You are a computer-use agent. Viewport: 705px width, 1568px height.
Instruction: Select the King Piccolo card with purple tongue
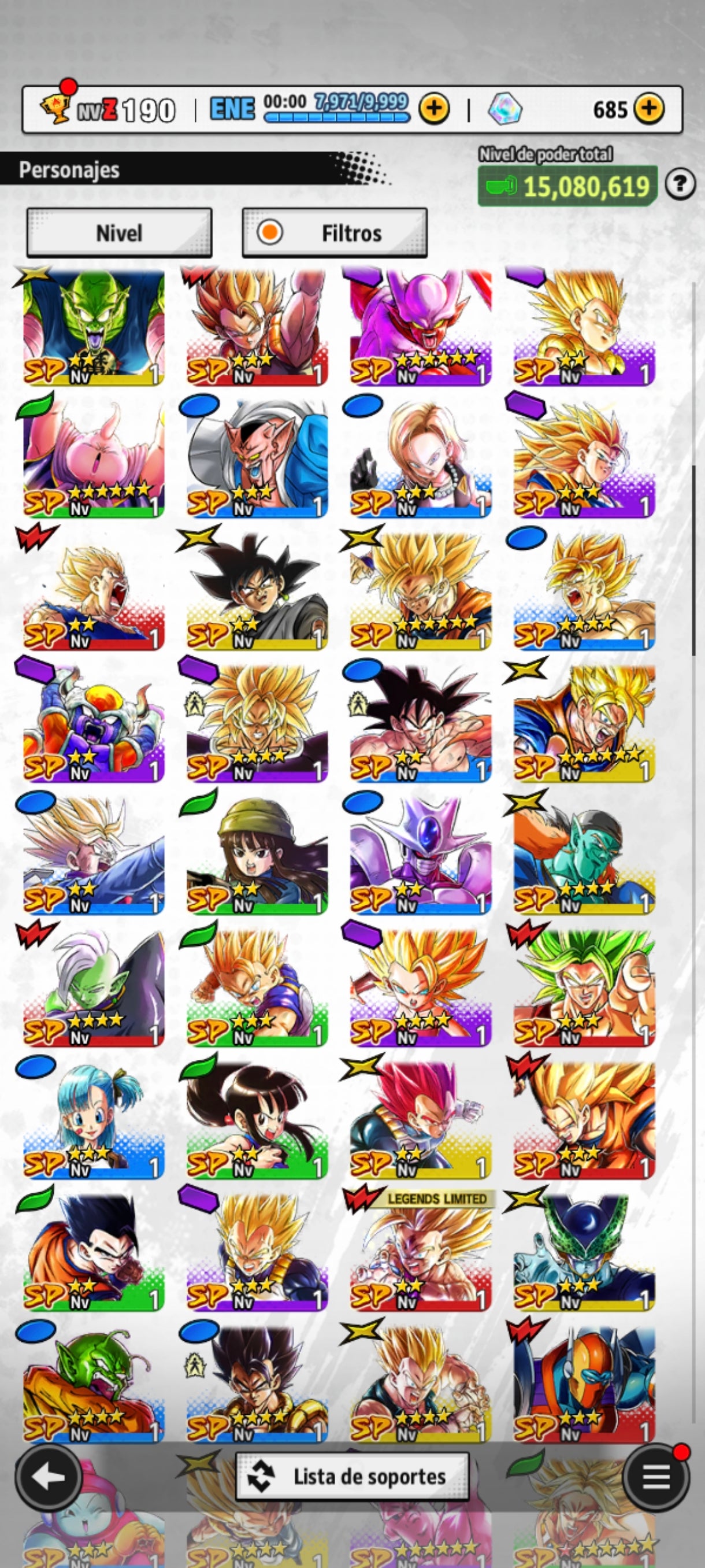point(94,327)
